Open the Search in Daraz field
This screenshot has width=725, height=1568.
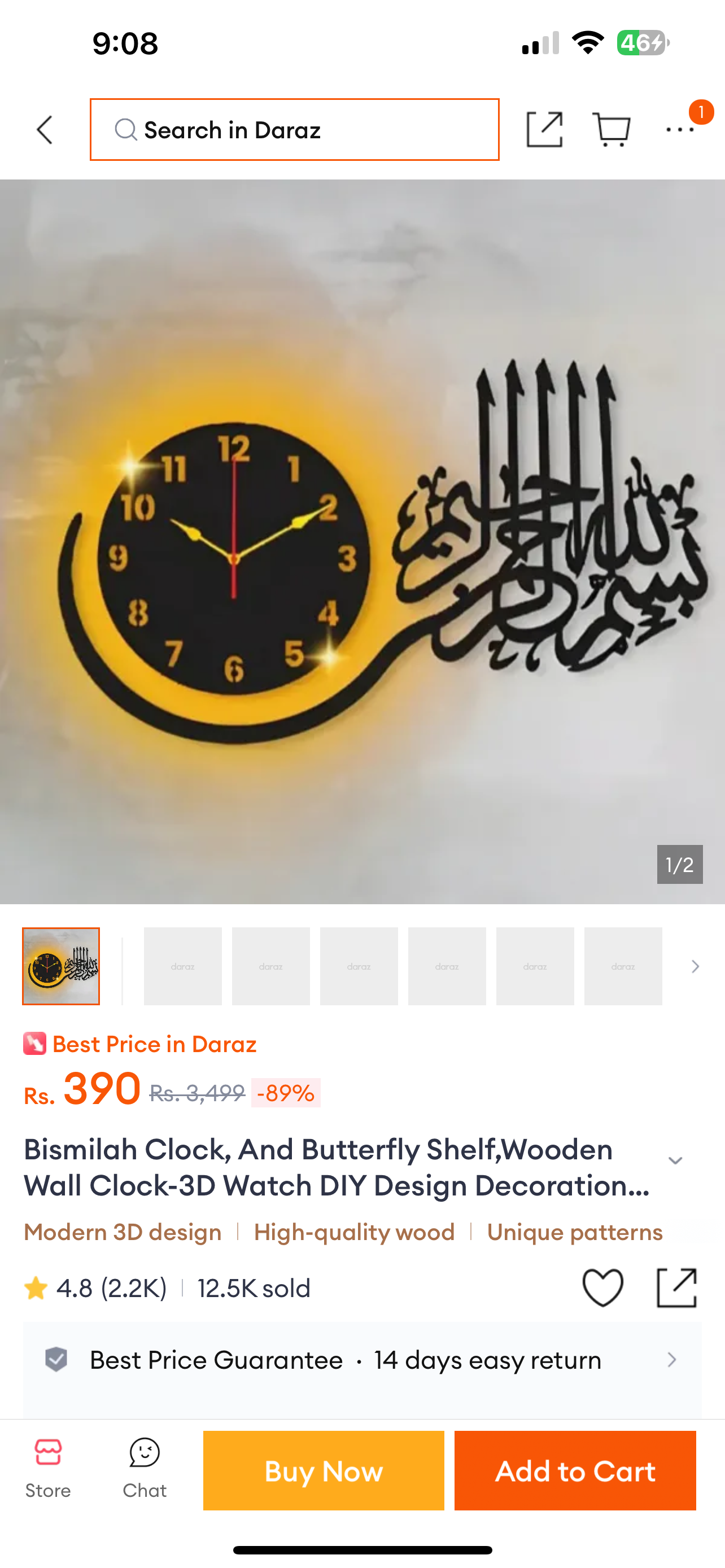tap(295, 130)
